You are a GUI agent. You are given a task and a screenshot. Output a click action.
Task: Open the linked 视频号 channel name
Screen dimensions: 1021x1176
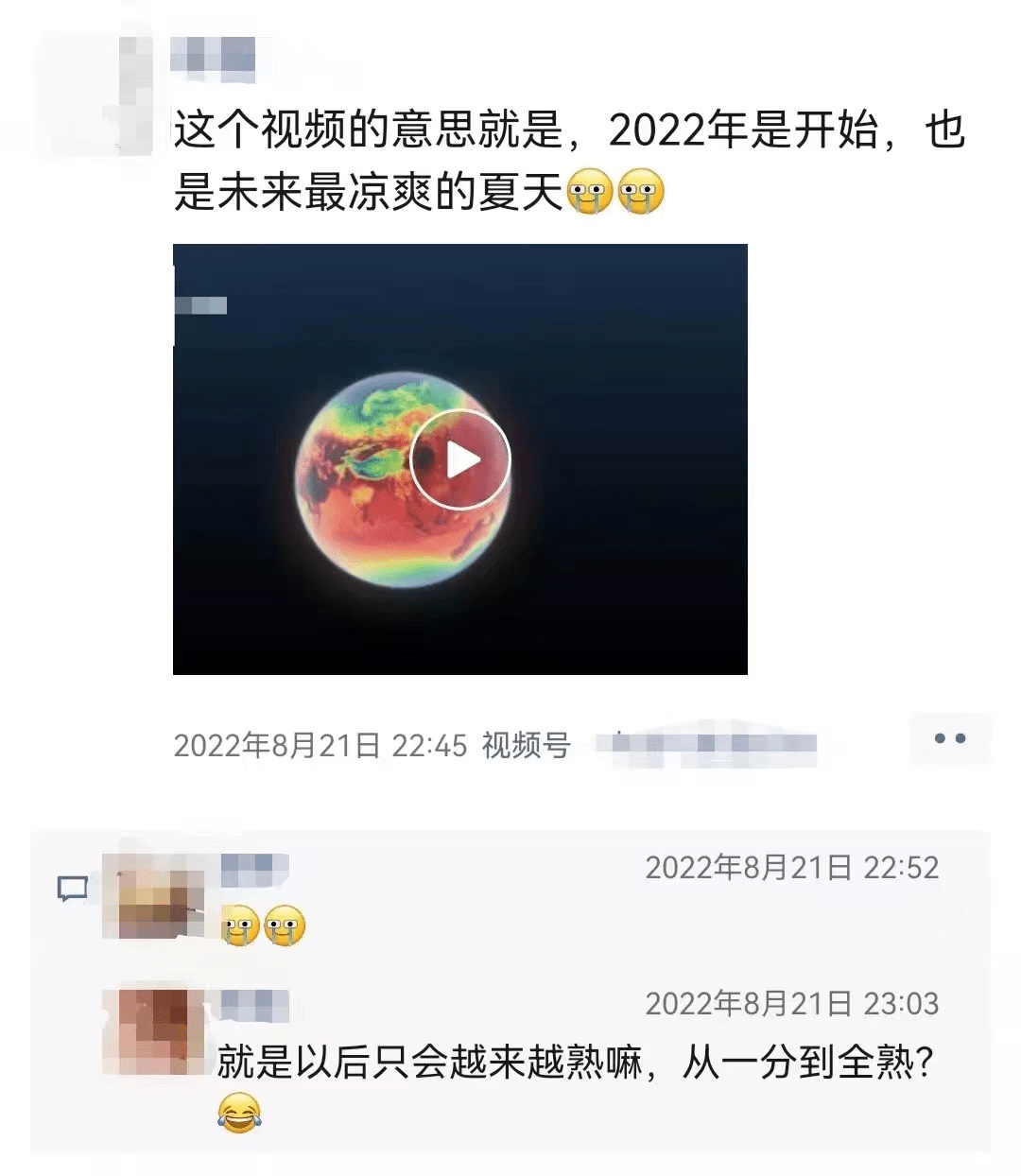click(707, 745)
